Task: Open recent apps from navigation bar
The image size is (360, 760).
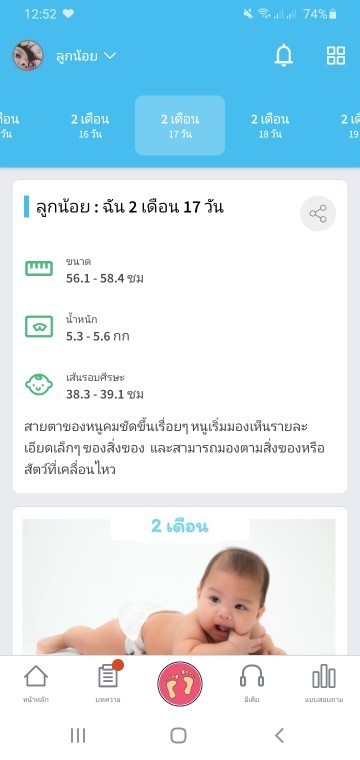Action: pos(78,735)
